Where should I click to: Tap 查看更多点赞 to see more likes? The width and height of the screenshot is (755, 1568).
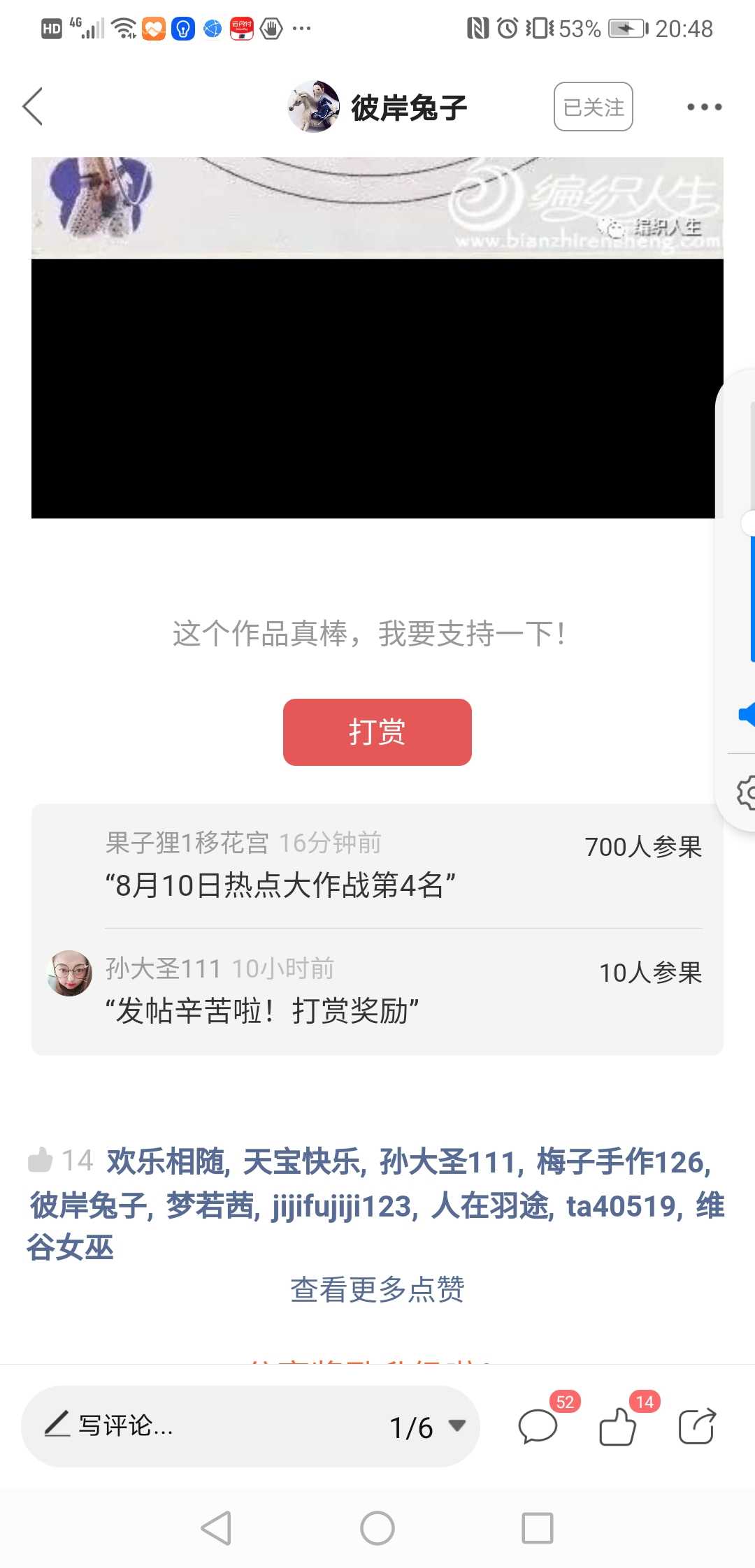[377, 1289]
